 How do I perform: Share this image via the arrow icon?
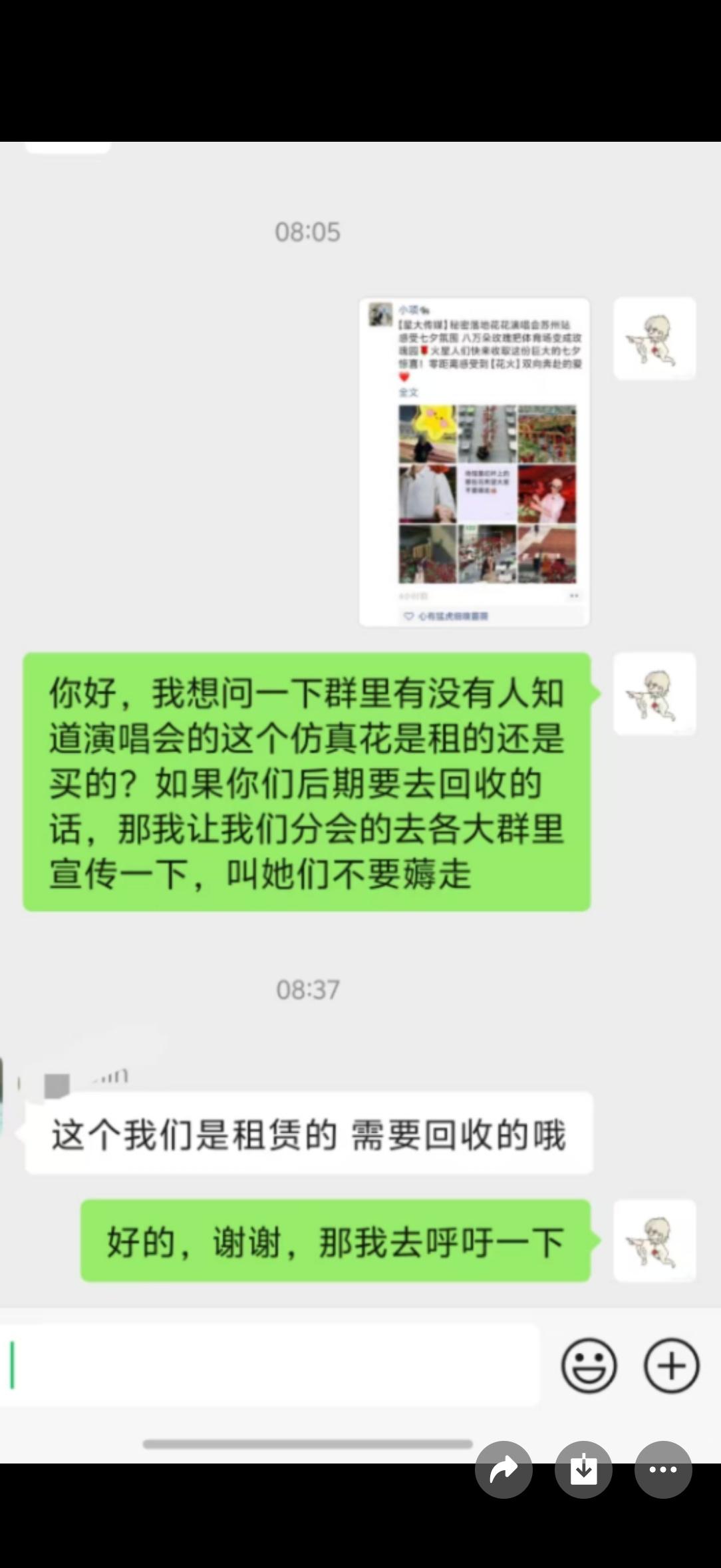tap(504, 1470)
